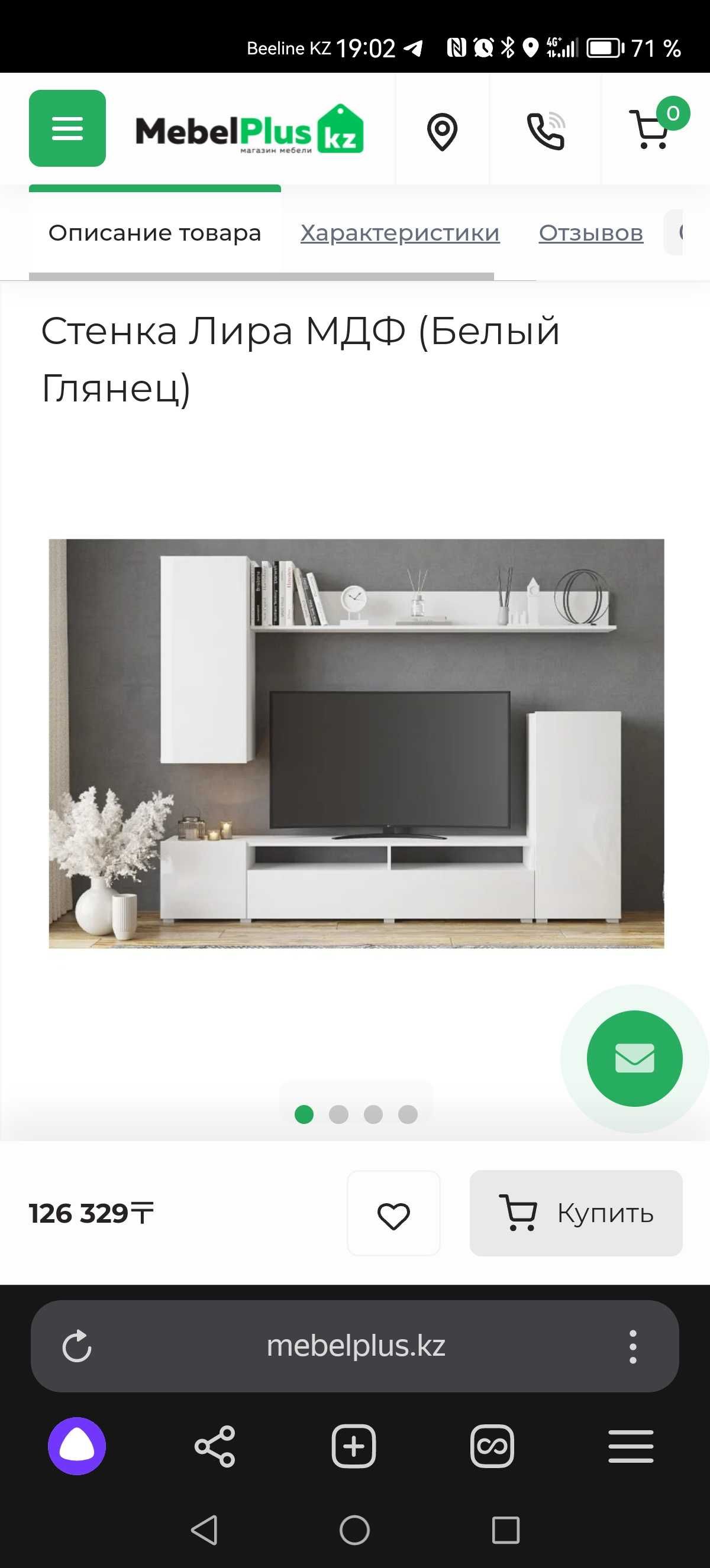Reload the page in the browser

77,1346
